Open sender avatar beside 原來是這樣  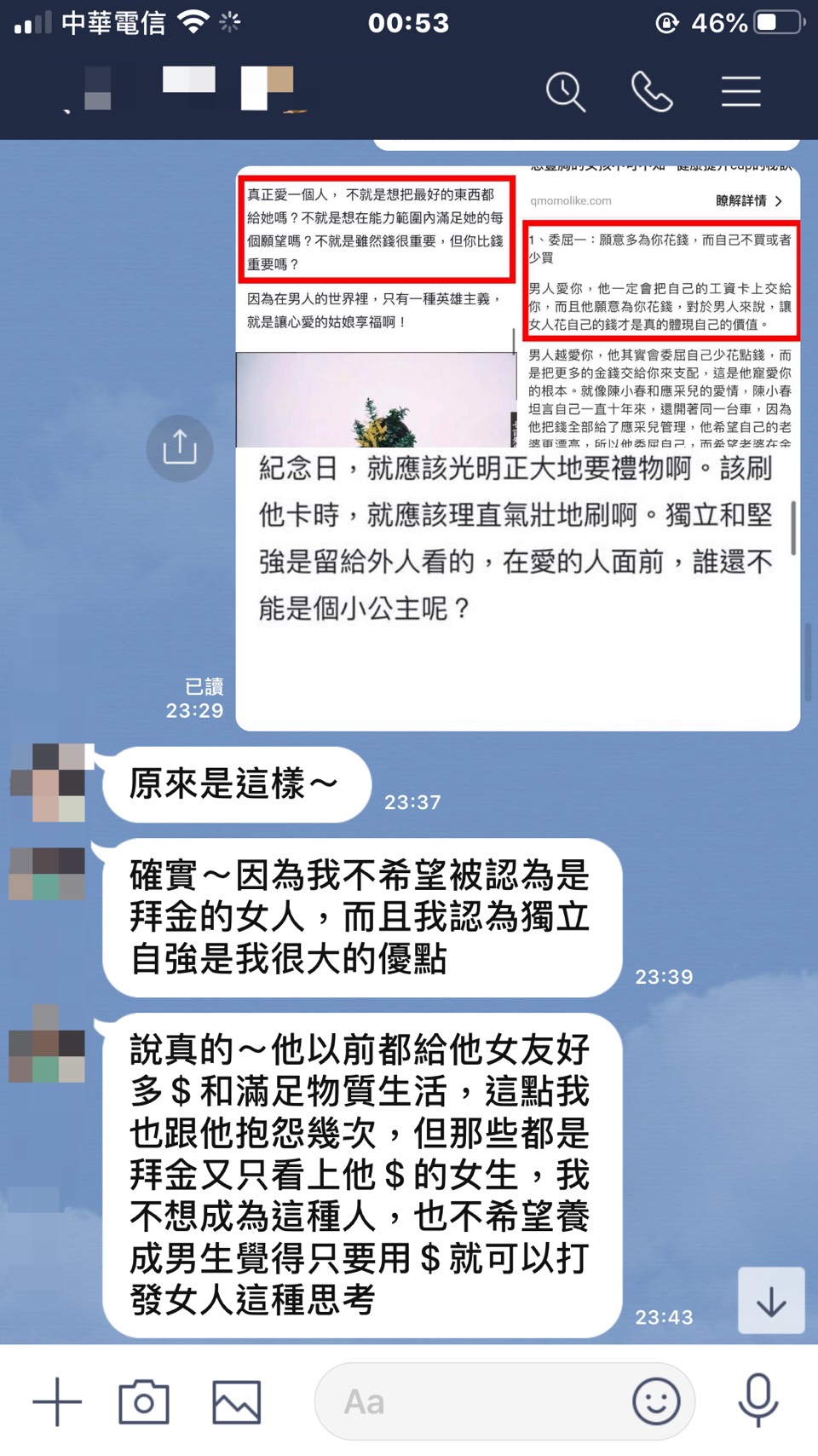coord(48,782)
